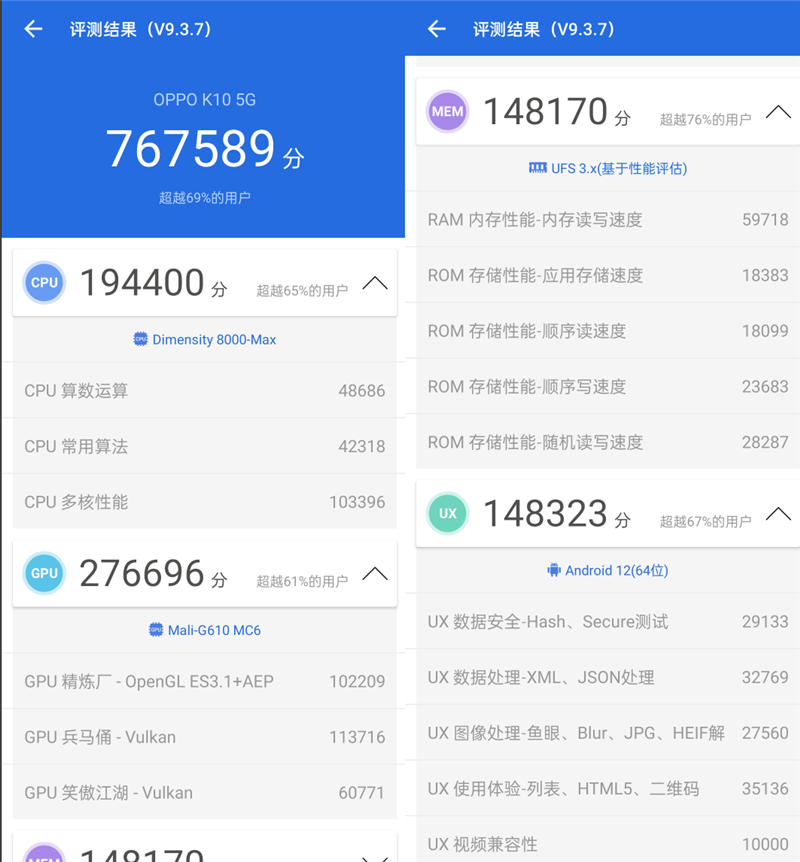
Task: Click the back arrow on the right screen
Action: coord(436,29)
